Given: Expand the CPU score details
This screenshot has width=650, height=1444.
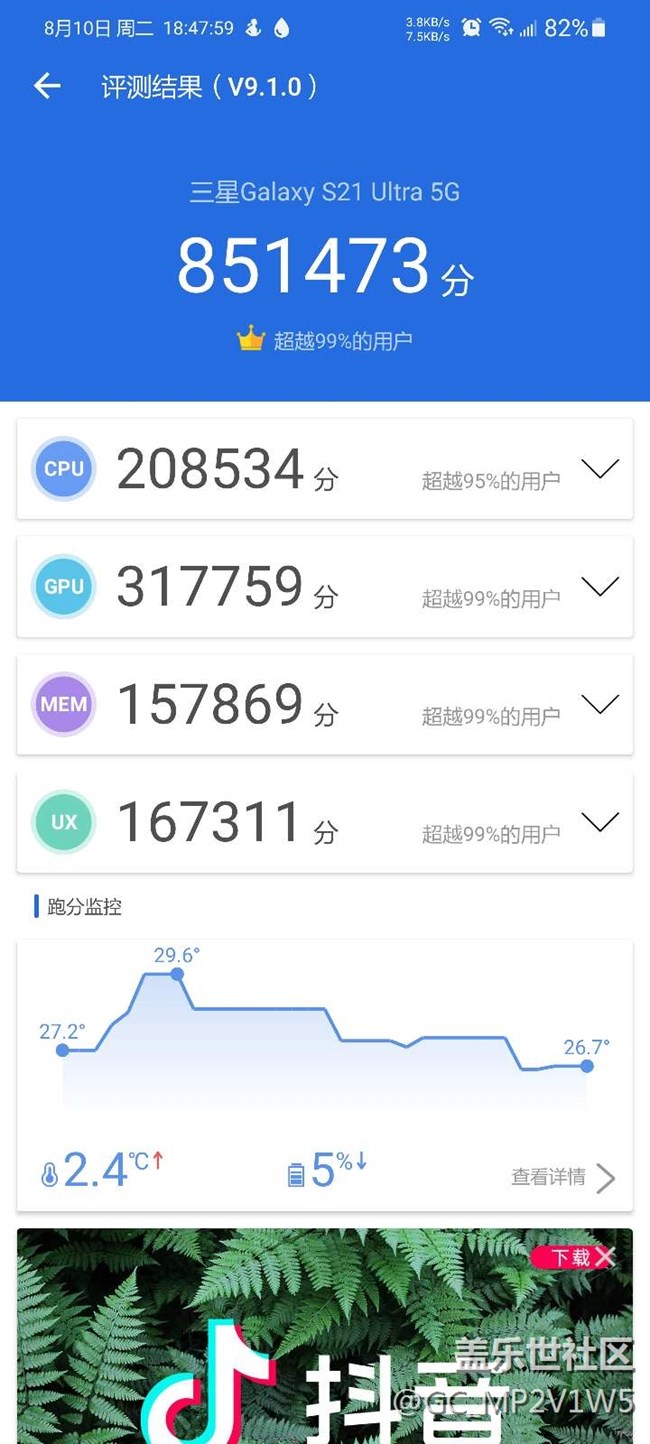Looking at the screenshot, I should coord(600,469).
